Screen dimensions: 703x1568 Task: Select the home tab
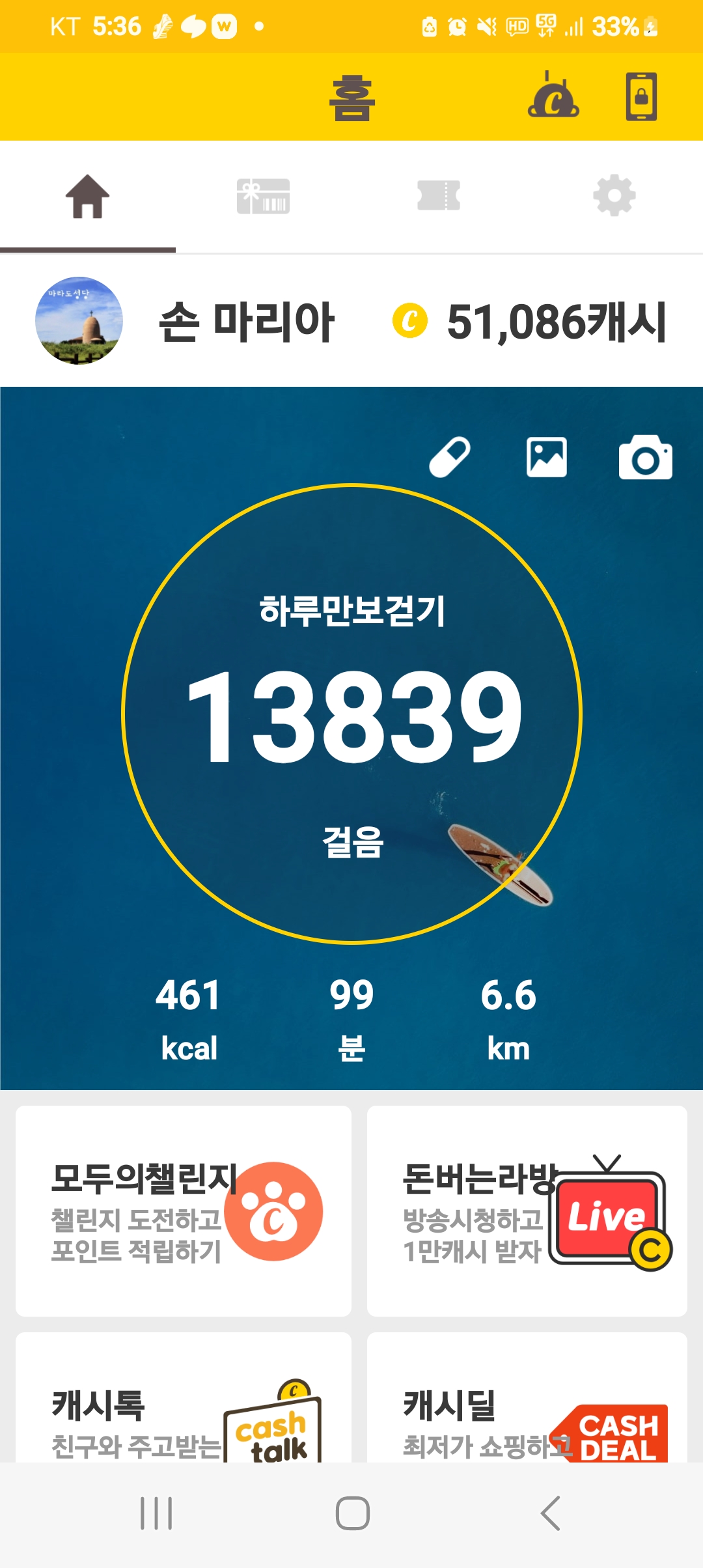point(88,196)
